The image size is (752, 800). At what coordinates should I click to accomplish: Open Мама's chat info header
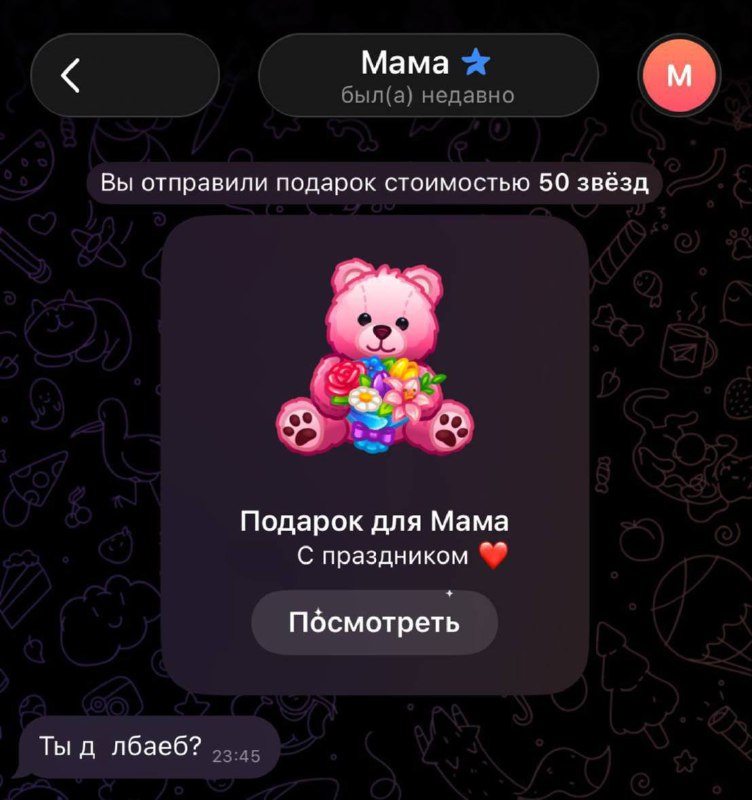coord(427,75)
